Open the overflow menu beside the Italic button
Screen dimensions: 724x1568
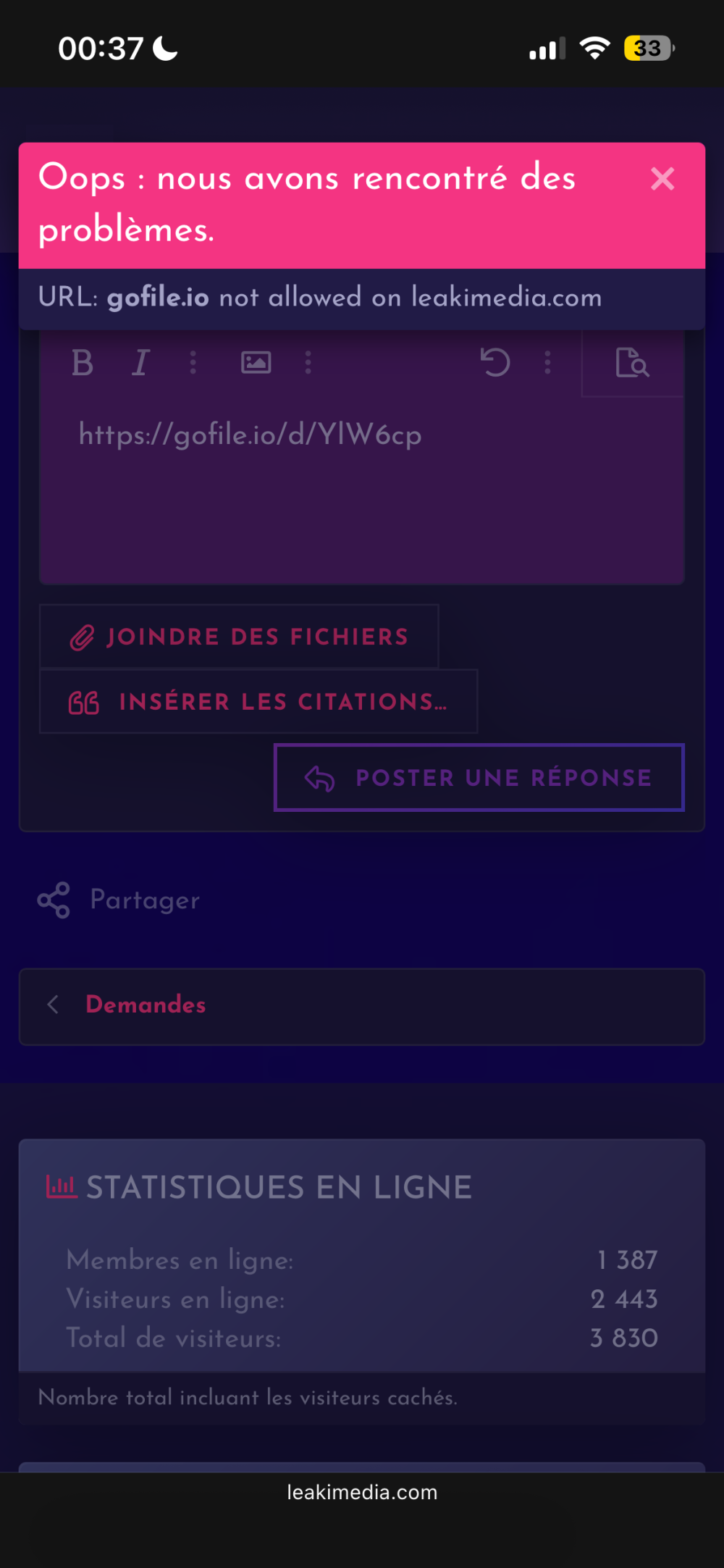point(193,361)
